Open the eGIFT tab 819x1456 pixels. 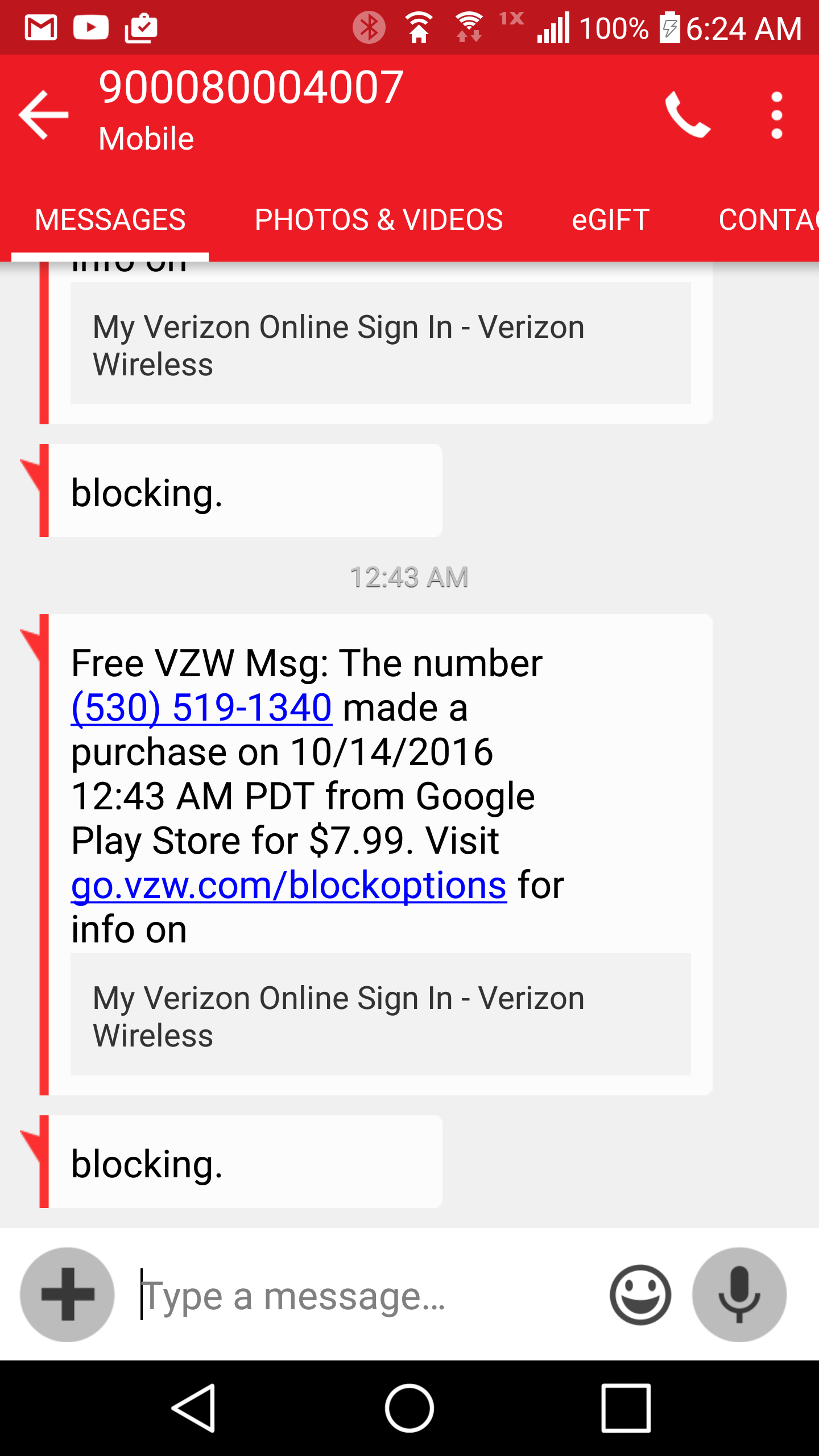pyautogui.click(x=610, y=219)
